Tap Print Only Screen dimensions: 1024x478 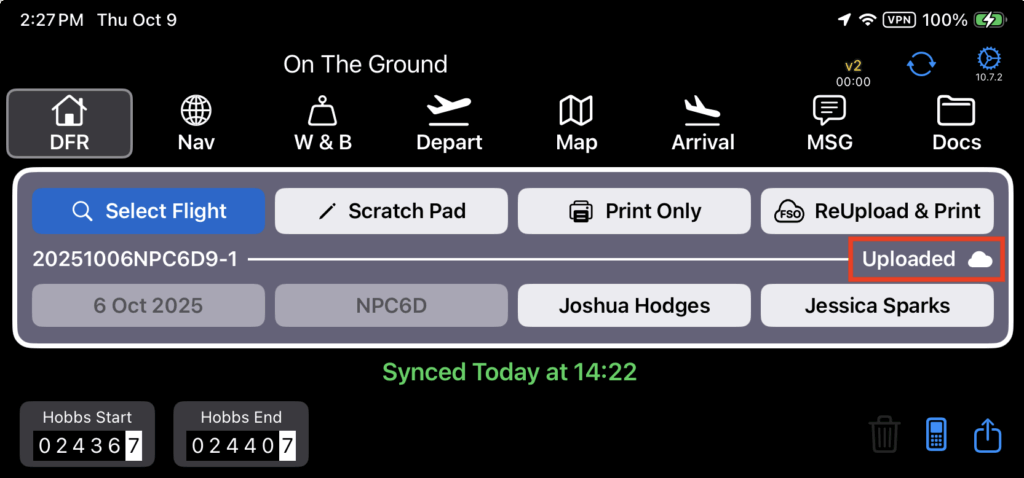(634, 211)
